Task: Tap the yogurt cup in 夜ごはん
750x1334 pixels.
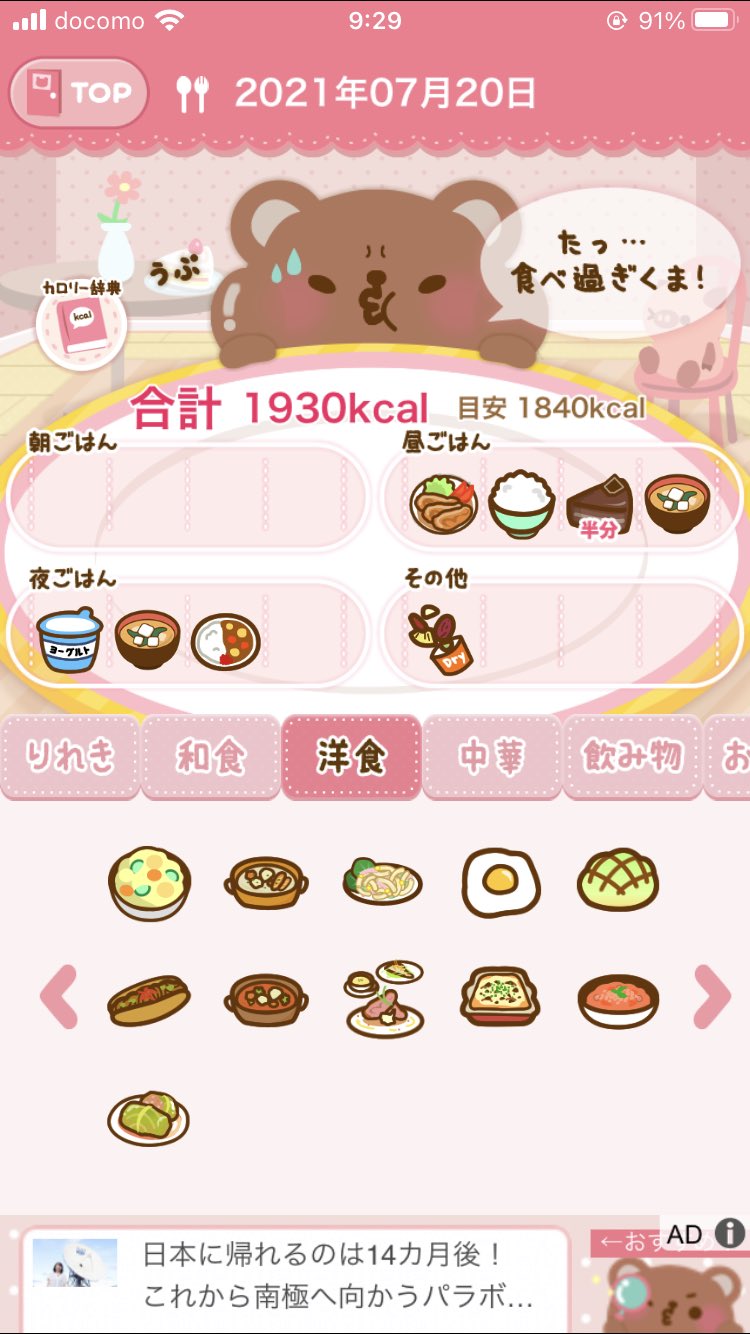Action: 70,640
